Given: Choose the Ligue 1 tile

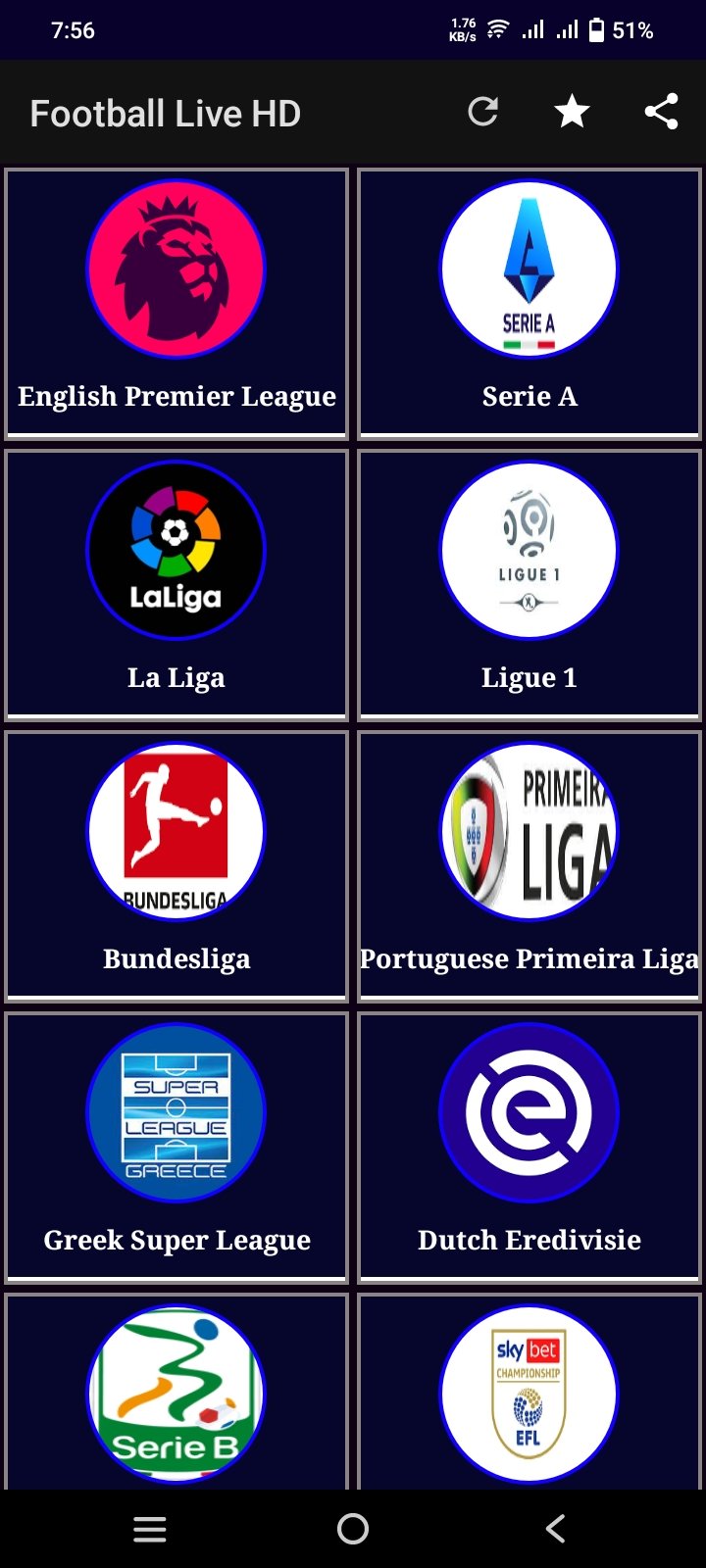Looking at the screenshot, I should click(529, 585).
